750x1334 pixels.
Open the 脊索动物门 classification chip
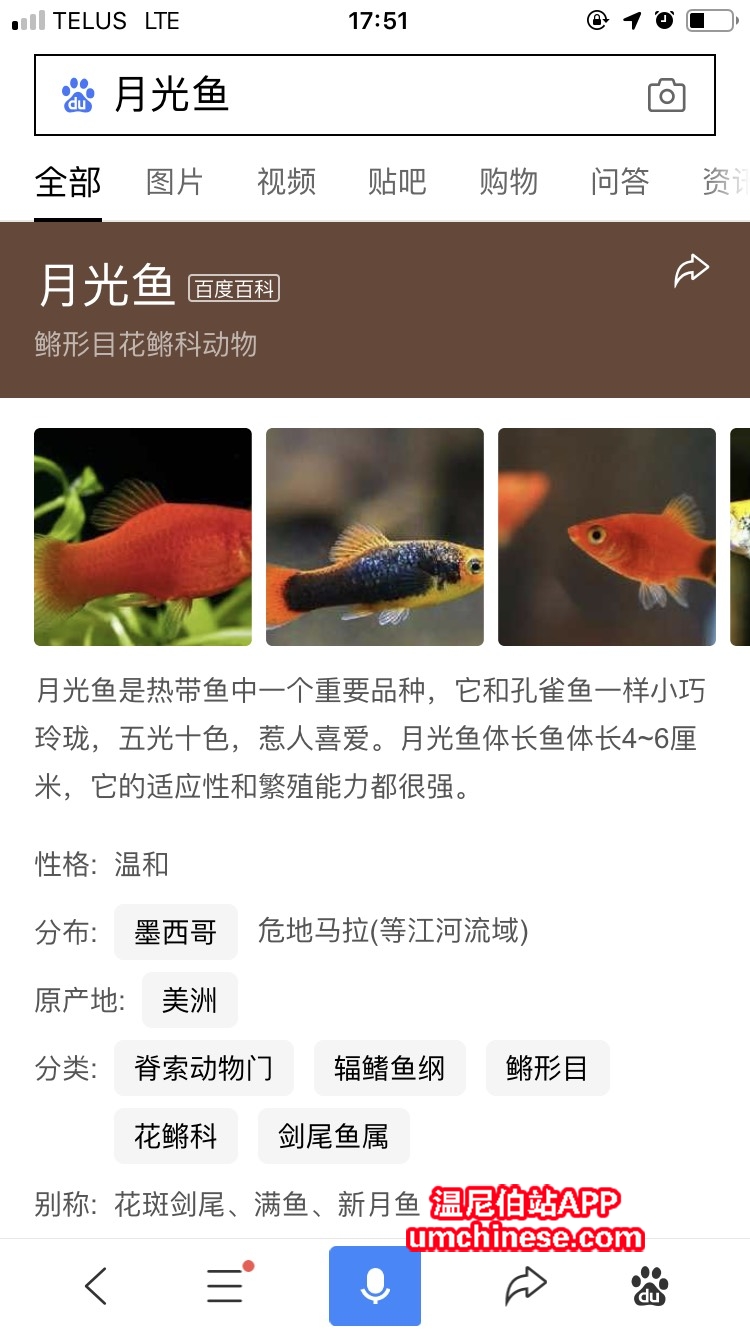click(x=204, y=1068)
